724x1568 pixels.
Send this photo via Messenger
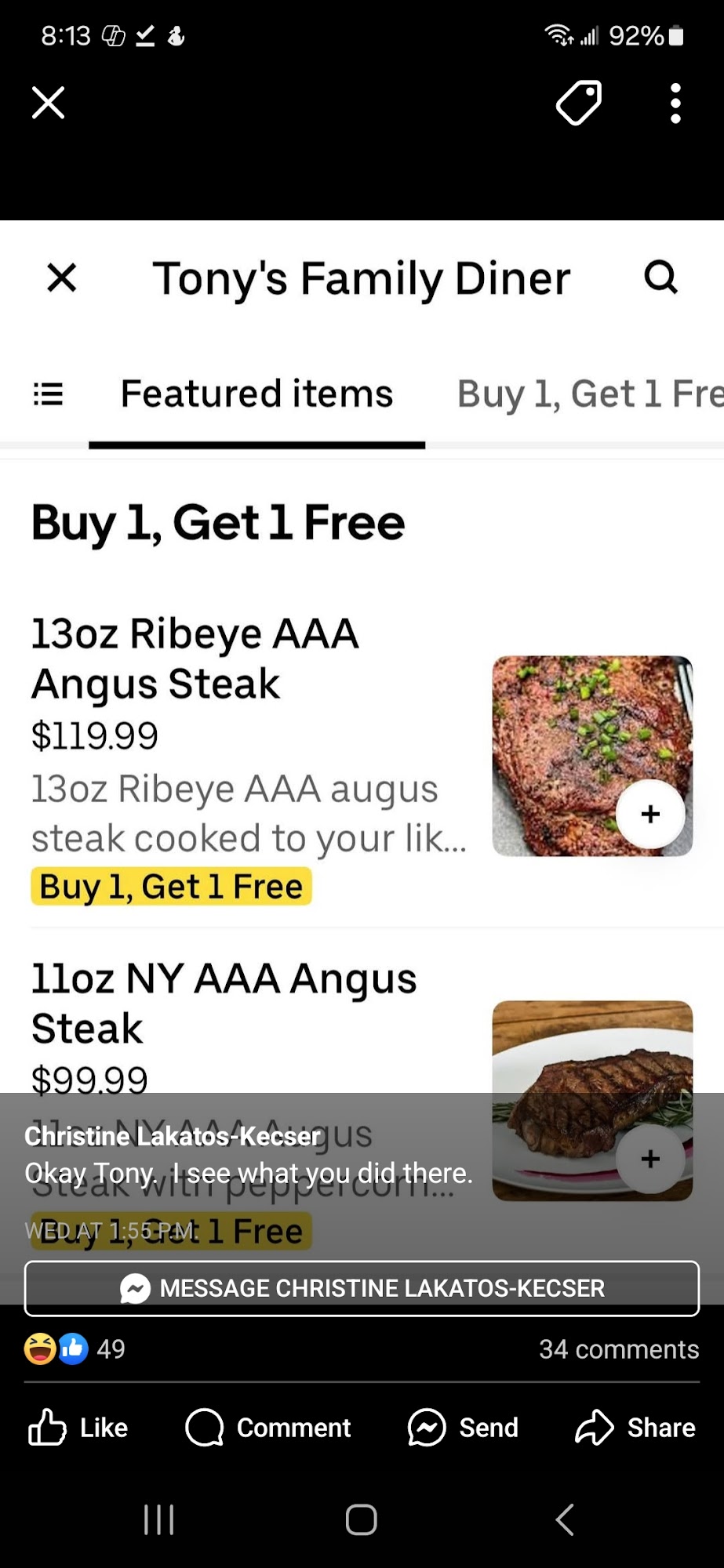pyautogui.click(x=463, y=1428)
